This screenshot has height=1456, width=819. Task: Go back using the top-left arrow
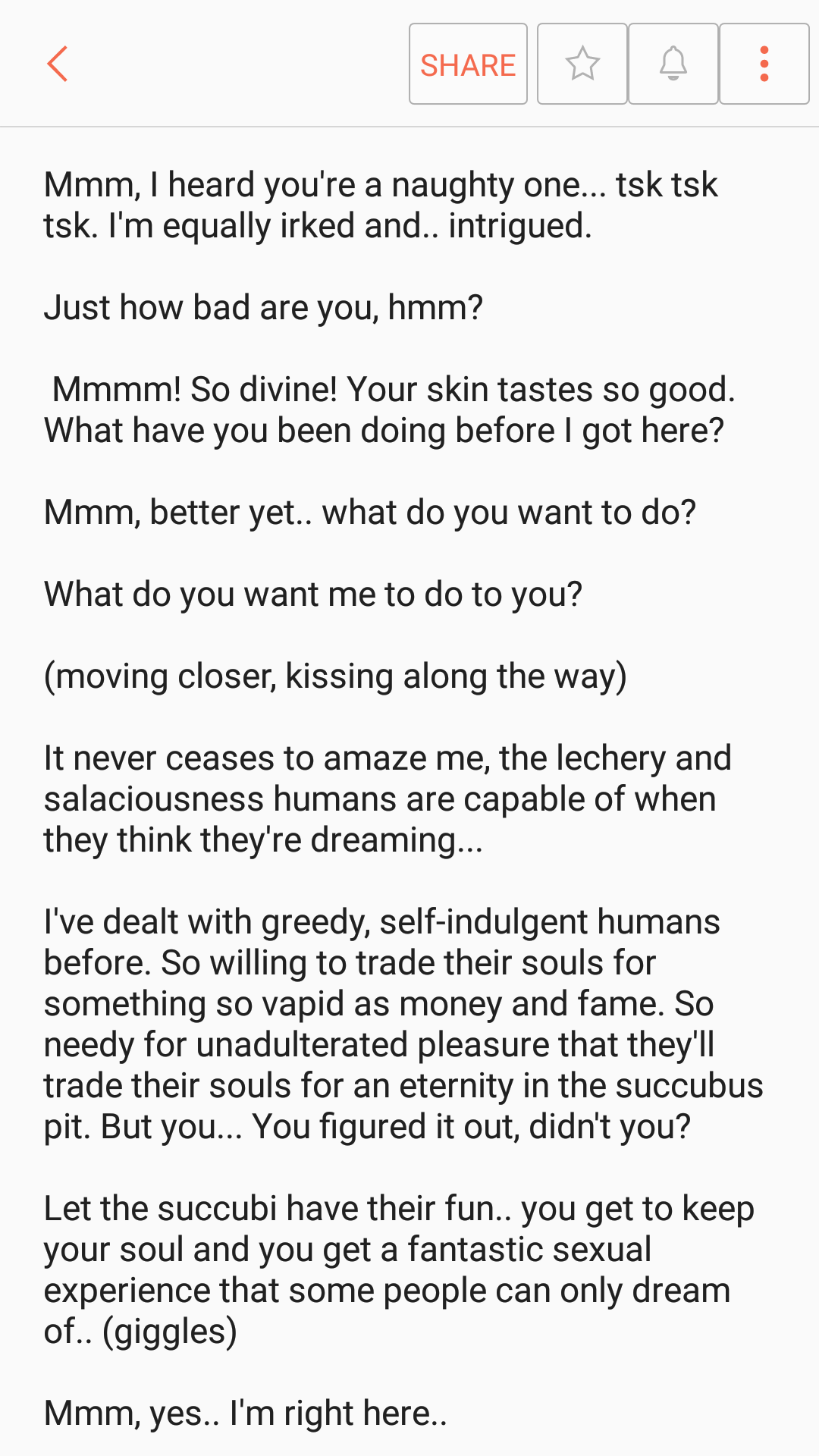57,64
